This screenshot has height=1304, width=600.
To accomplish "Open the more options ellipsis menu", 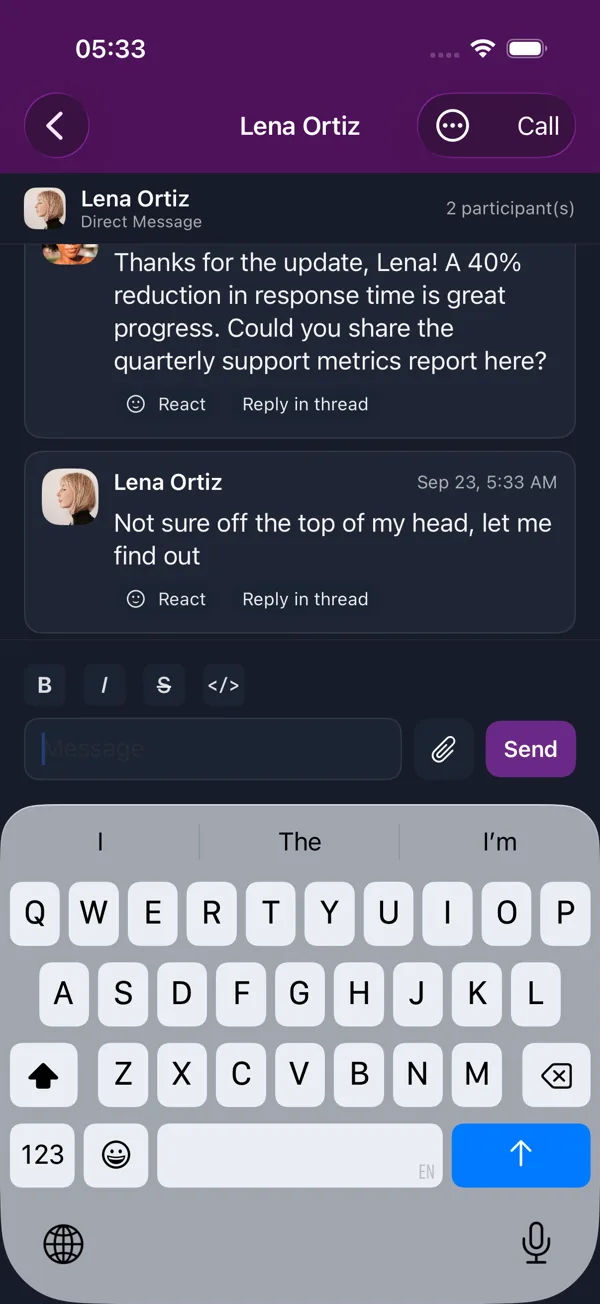I will [x=453, y=126].
